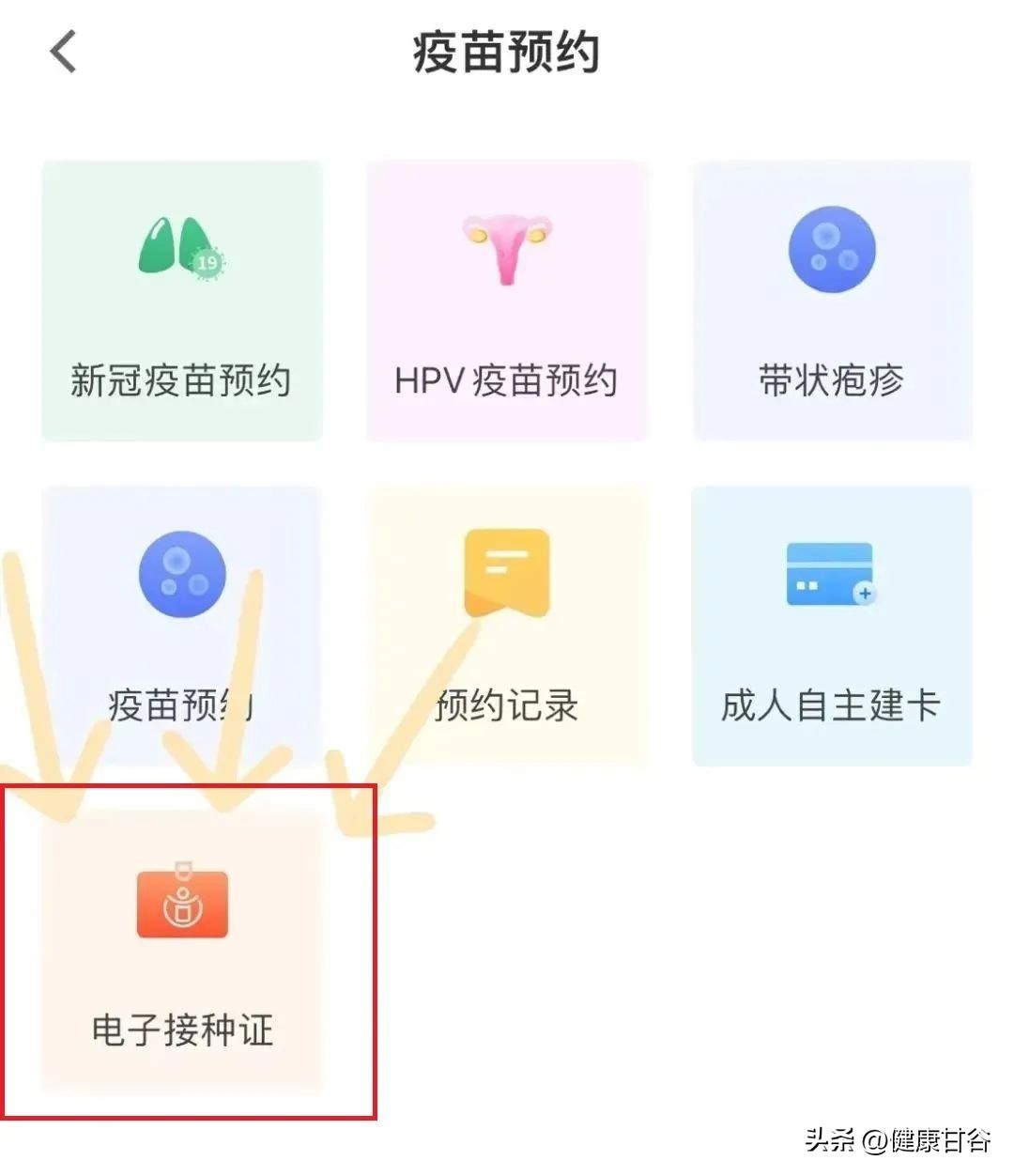Open the 疫苗预约 card

click(181, 626)
